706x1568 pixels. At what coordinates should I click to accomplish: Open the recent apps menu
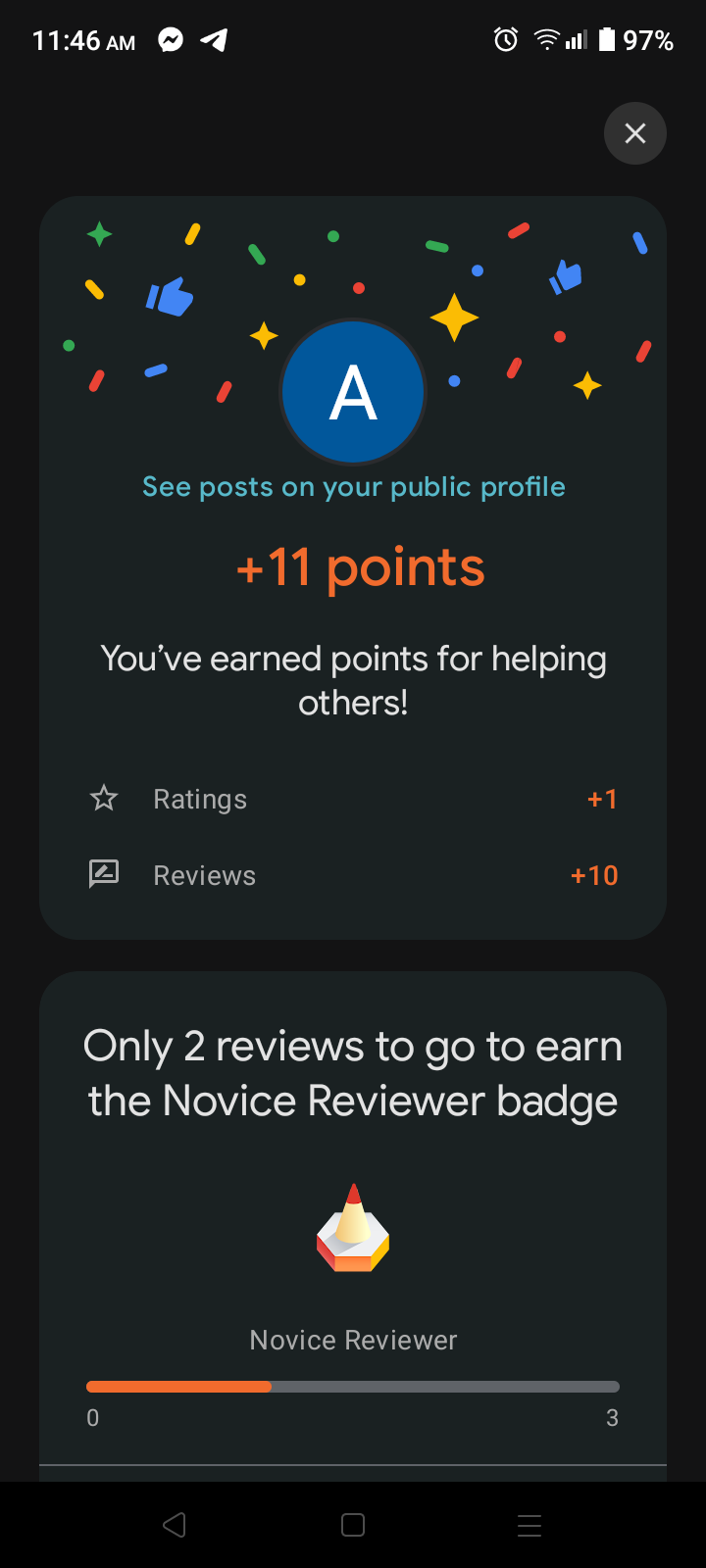pyautogui.click(x=529, y=1525)
